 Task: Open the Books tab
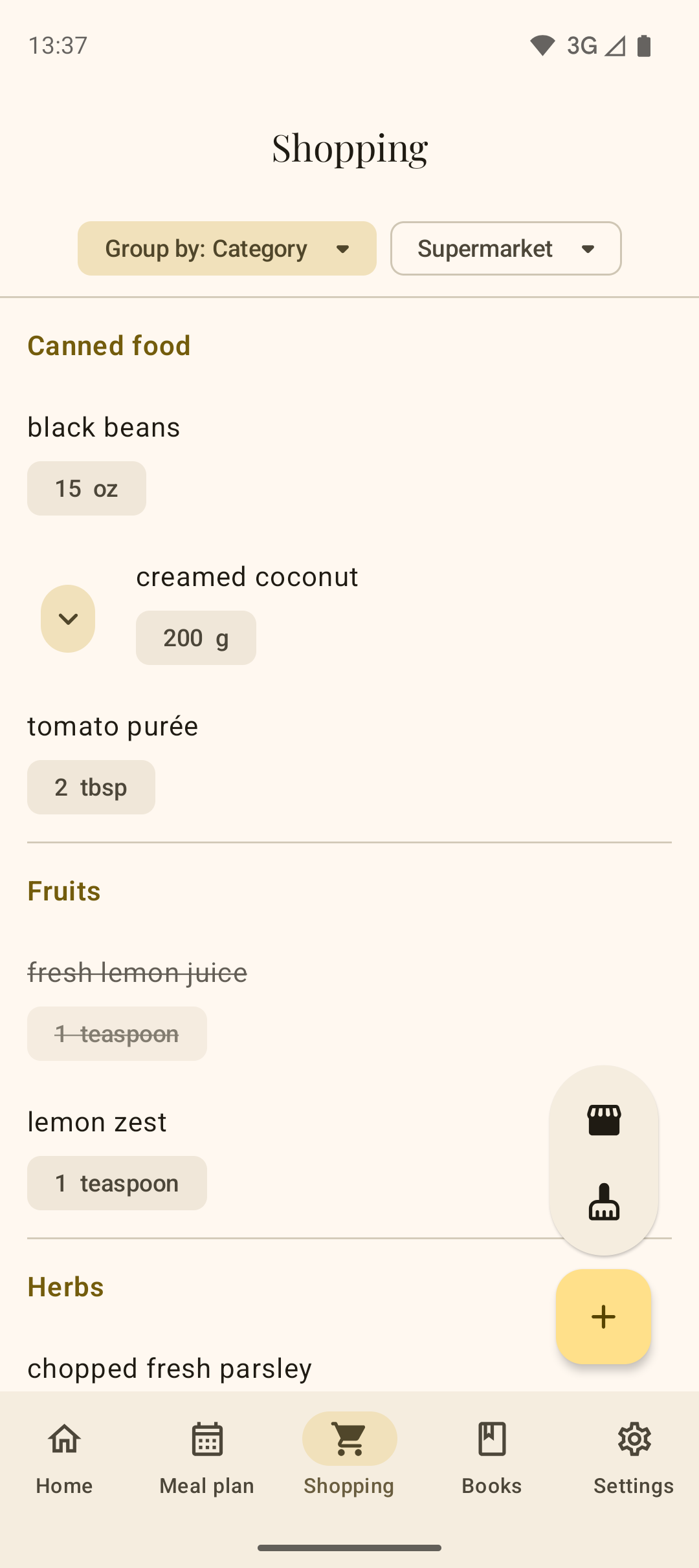click(492, 1455)
